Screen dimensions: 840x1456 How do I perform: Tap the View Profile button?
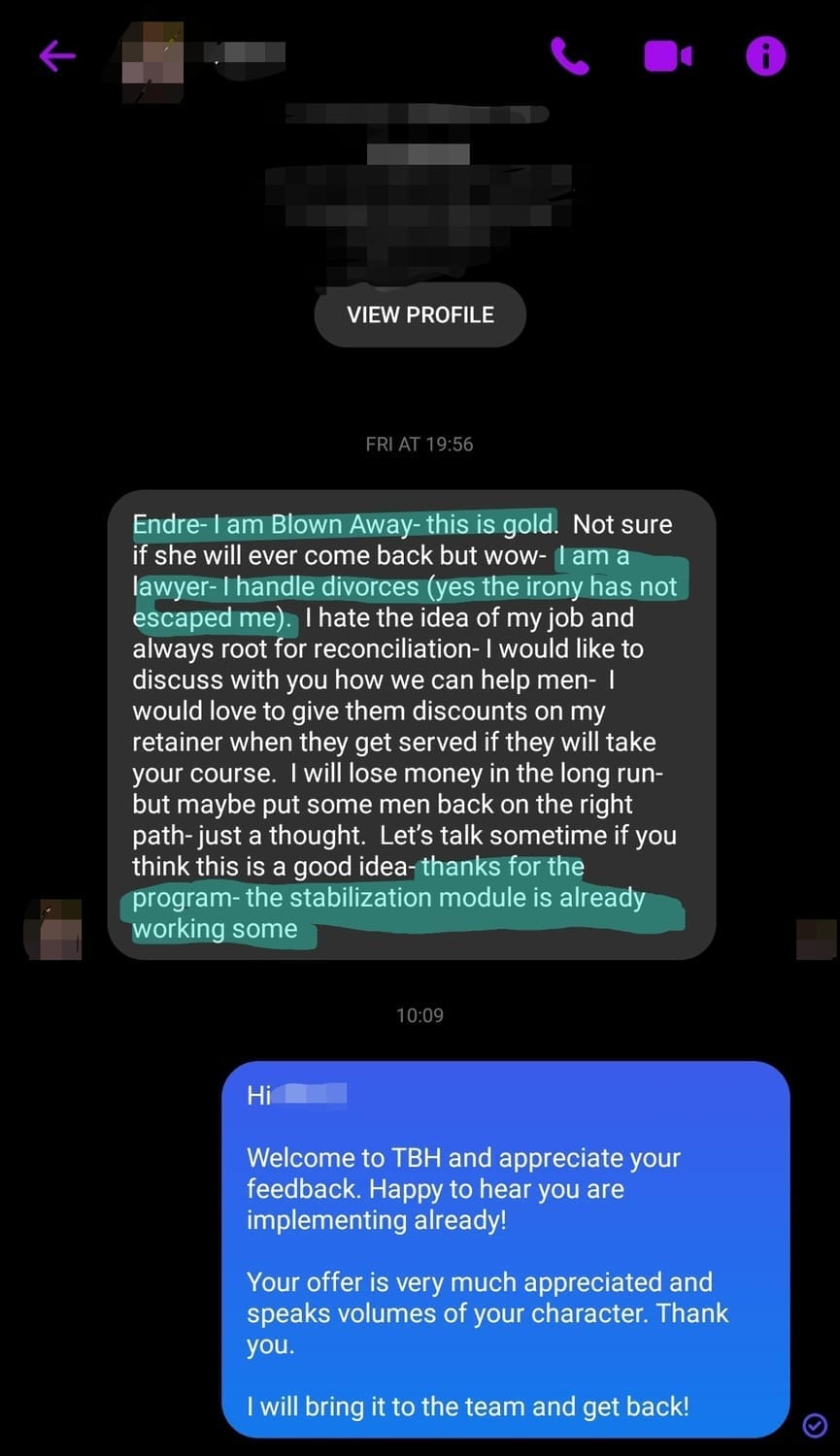420,314
